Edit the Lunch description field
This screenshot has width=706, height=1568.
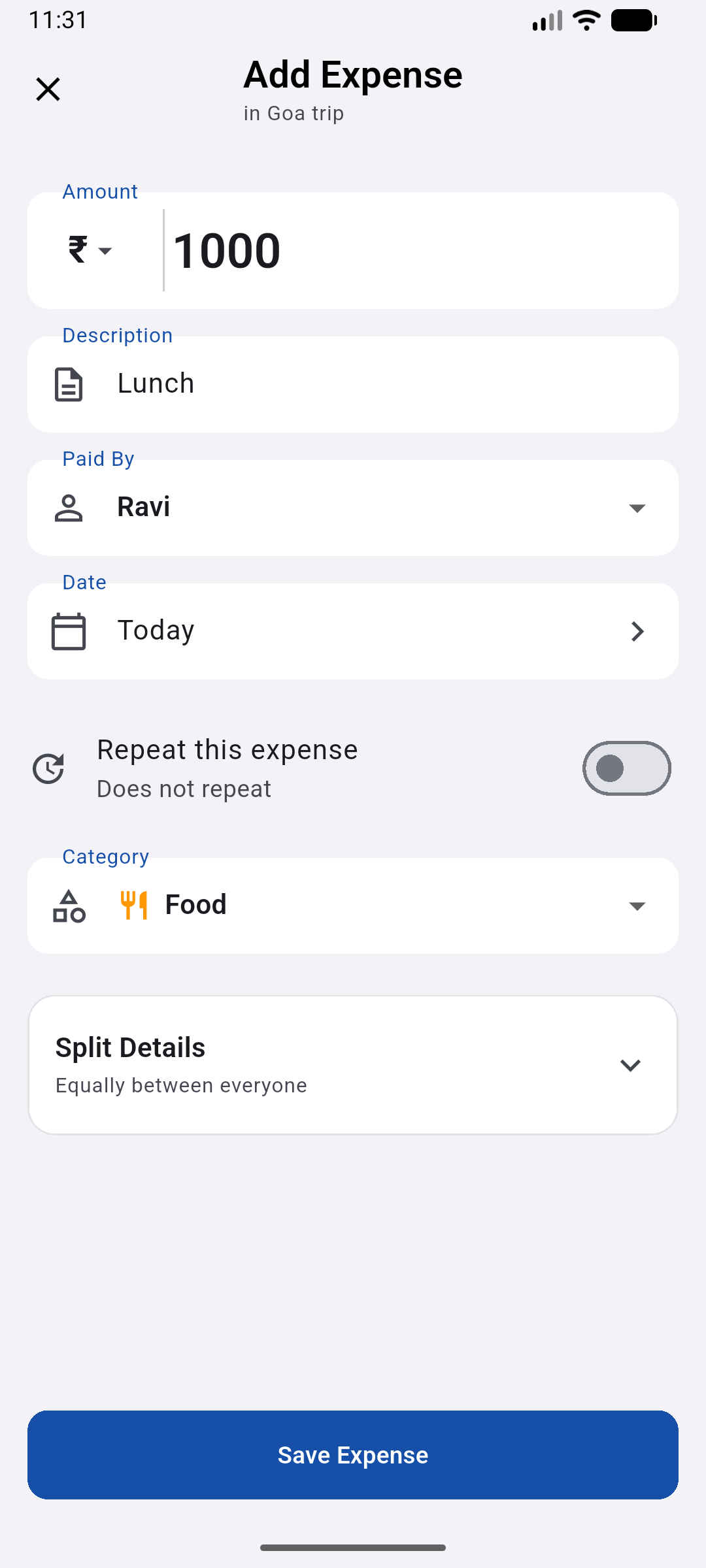(392, 384)
